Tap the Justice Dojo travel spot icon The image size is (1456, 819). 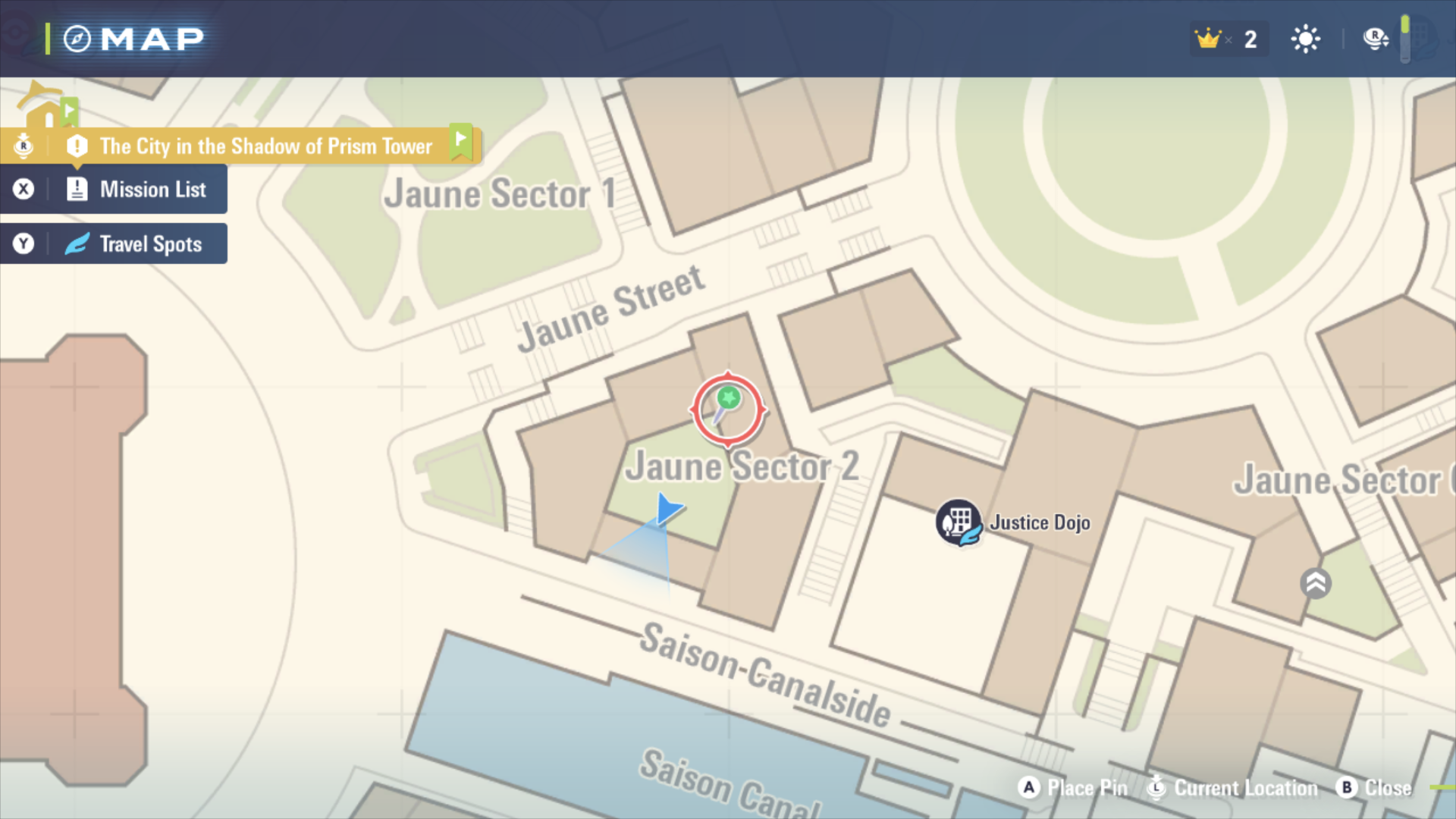pyautogui.click(x=959, y=522)
